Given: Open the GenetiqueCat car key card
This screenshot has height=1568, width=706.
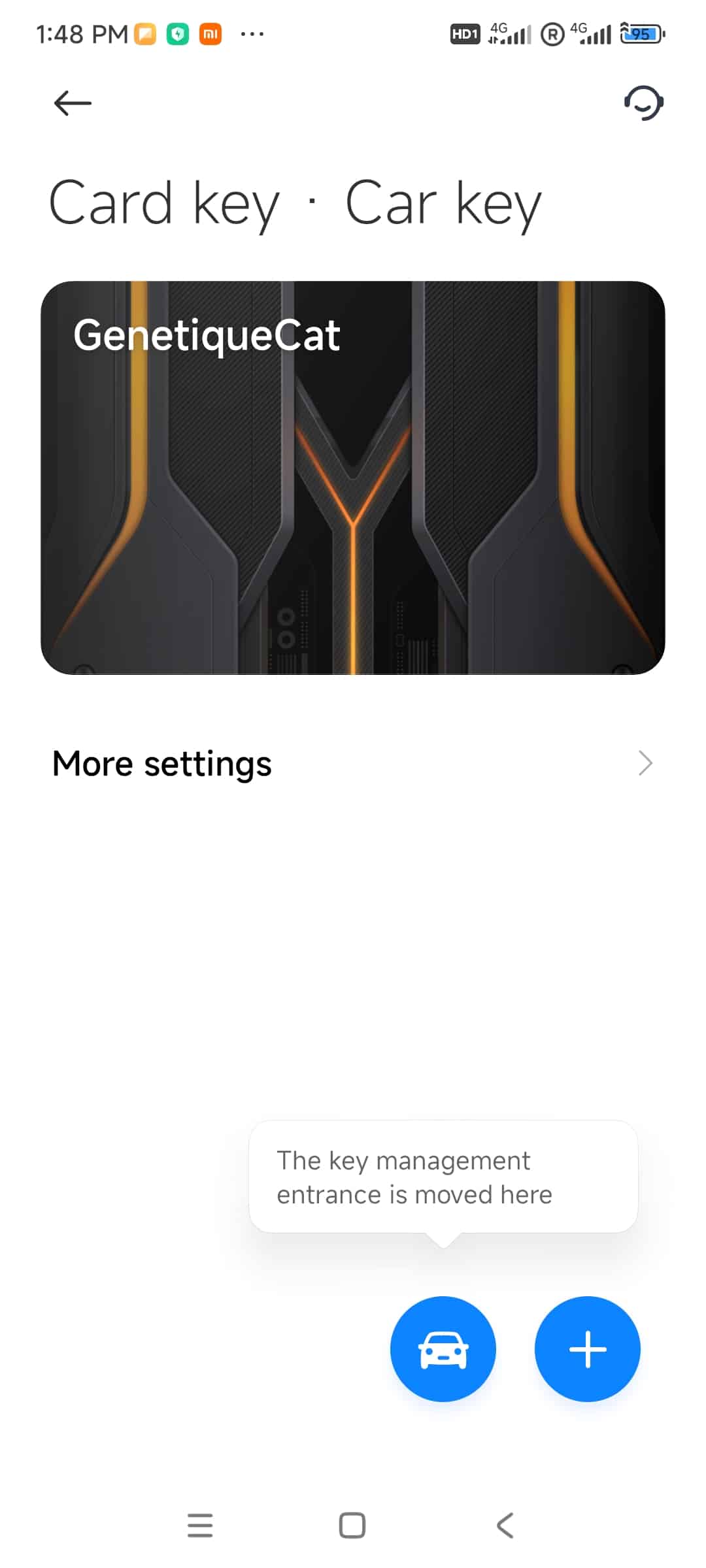Looking at the screenshot, I should tap(353, 478).
